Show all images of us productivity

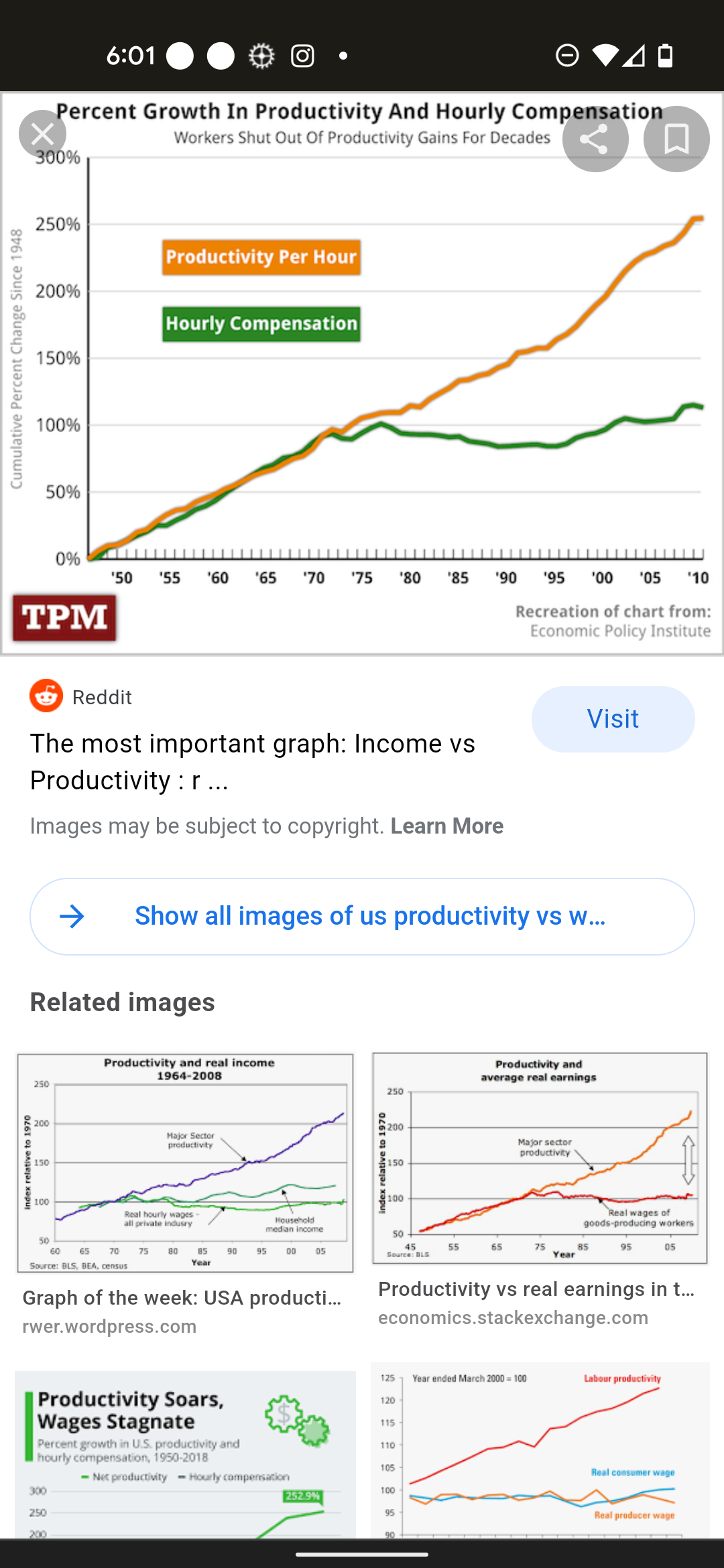[362, 916]
